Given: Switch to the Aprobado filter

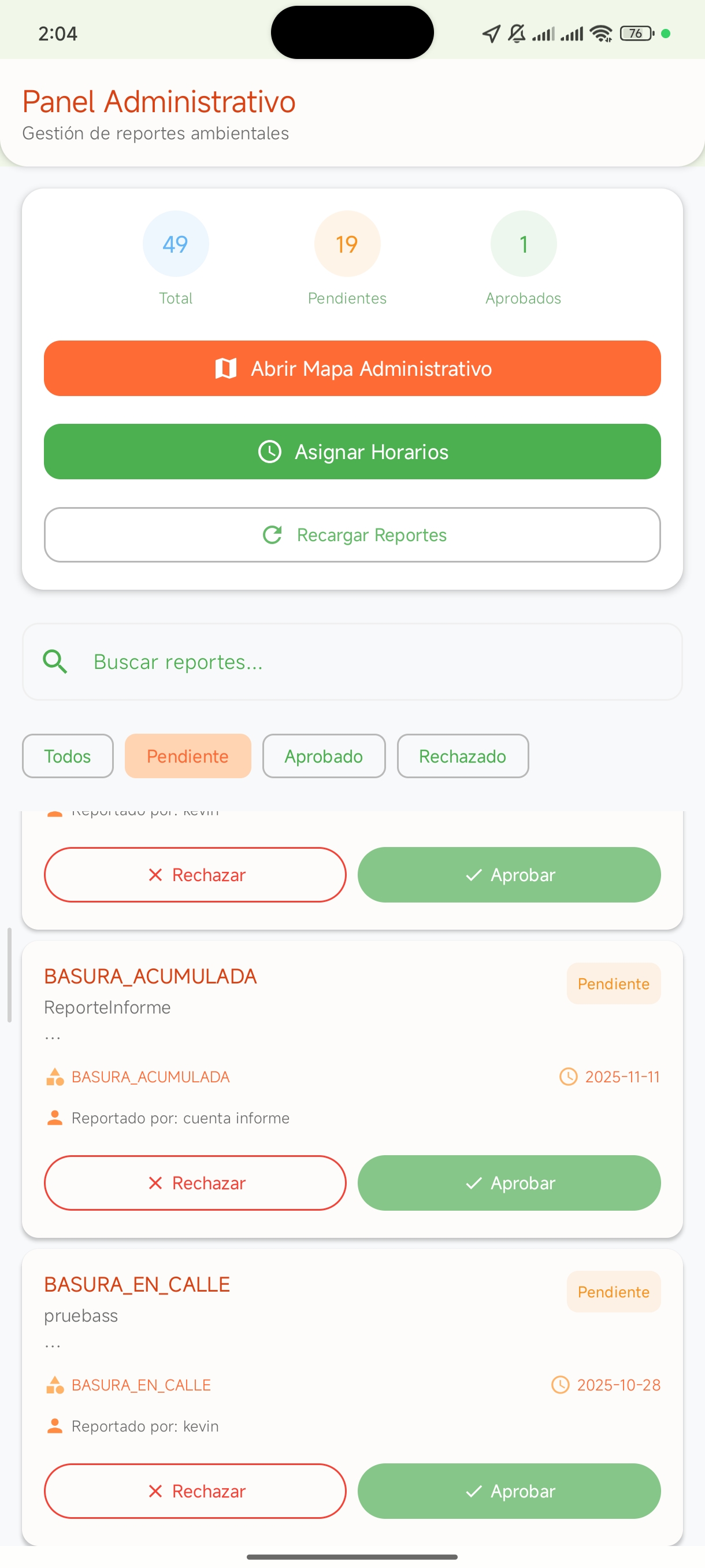Looking at the screenshot, I should click(324, 756).
